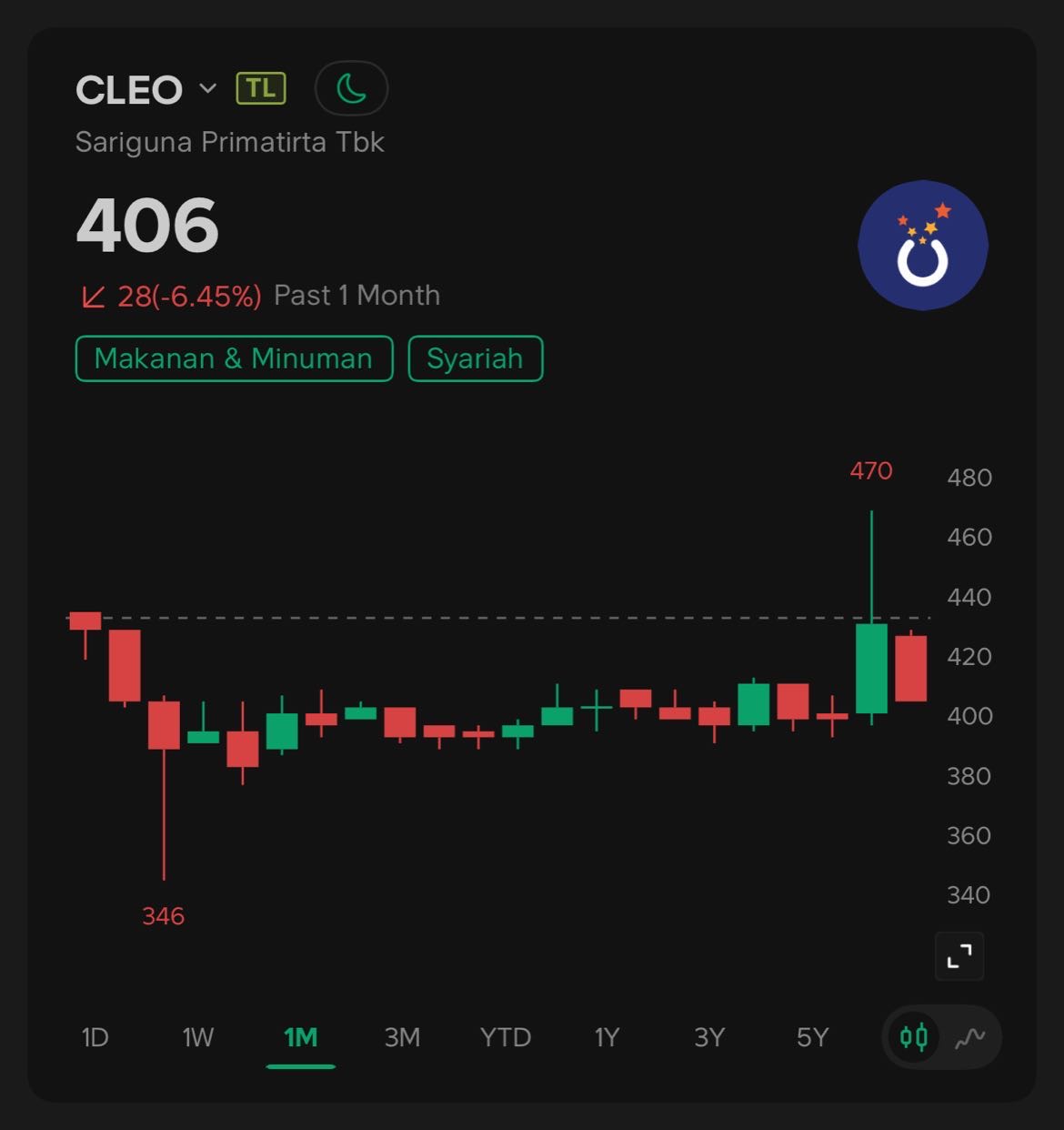Switch to the 1D timeframe
Viewport: 1064px width, 1130px height.
95,1037
